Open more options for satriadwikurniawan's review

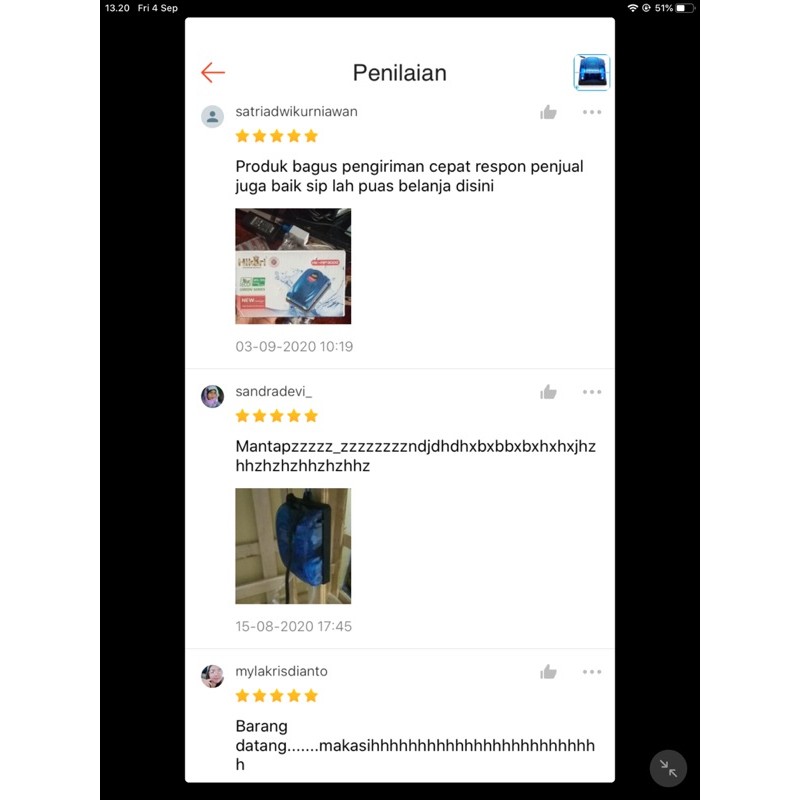(x=592, y=112)
